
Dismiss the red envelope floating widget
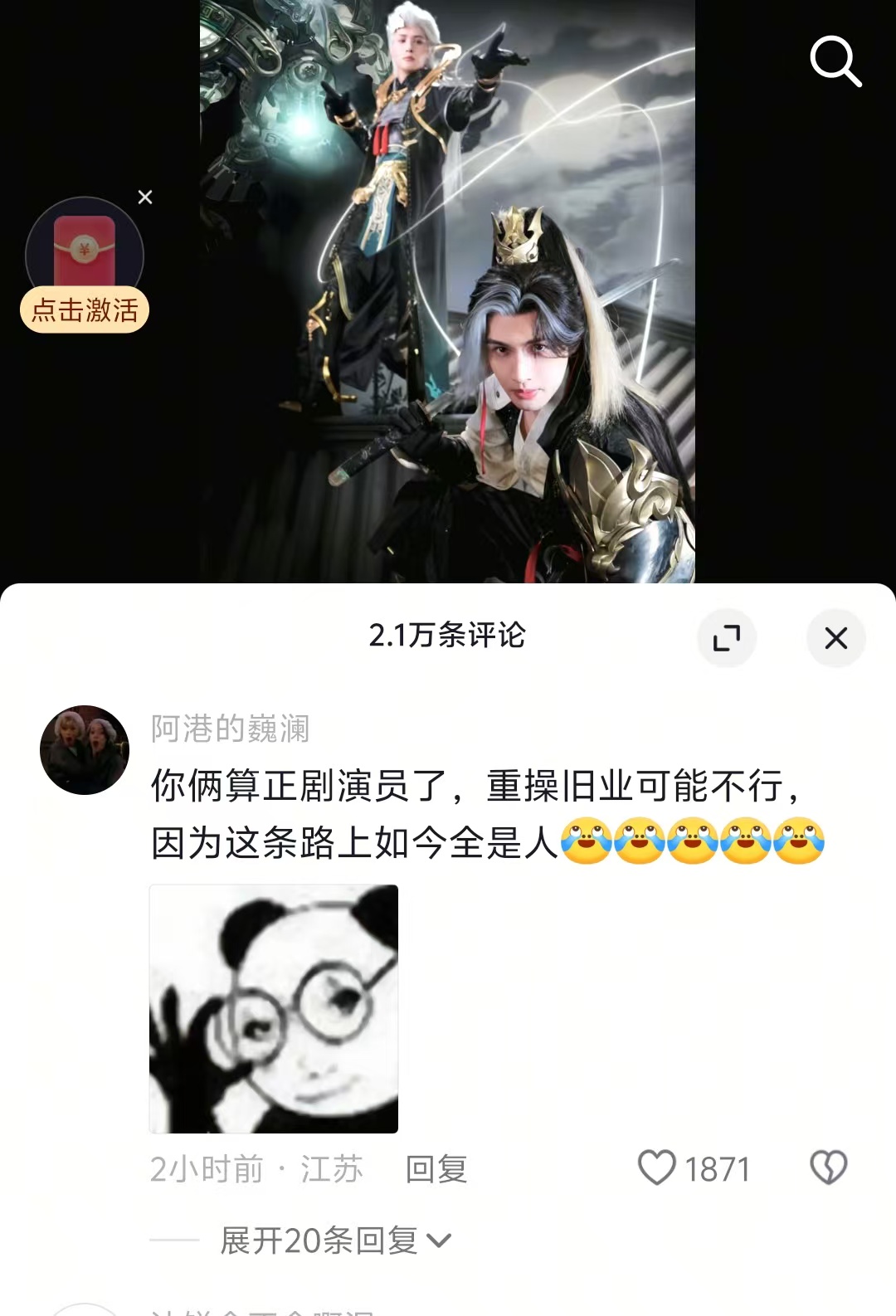[x=145, y=197]
